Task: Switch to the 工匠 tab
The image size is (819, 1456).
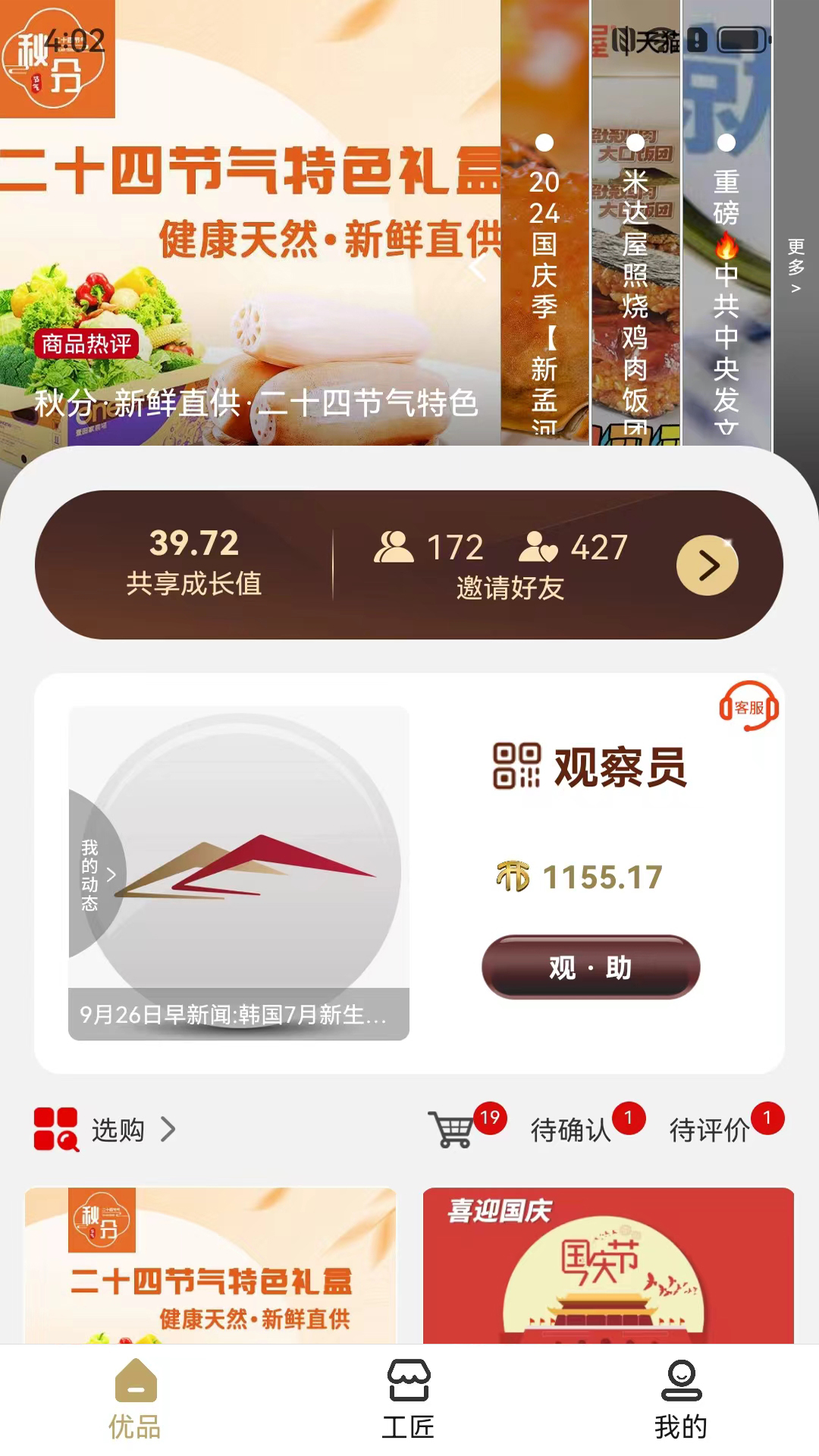Action: coord(409,1399)
